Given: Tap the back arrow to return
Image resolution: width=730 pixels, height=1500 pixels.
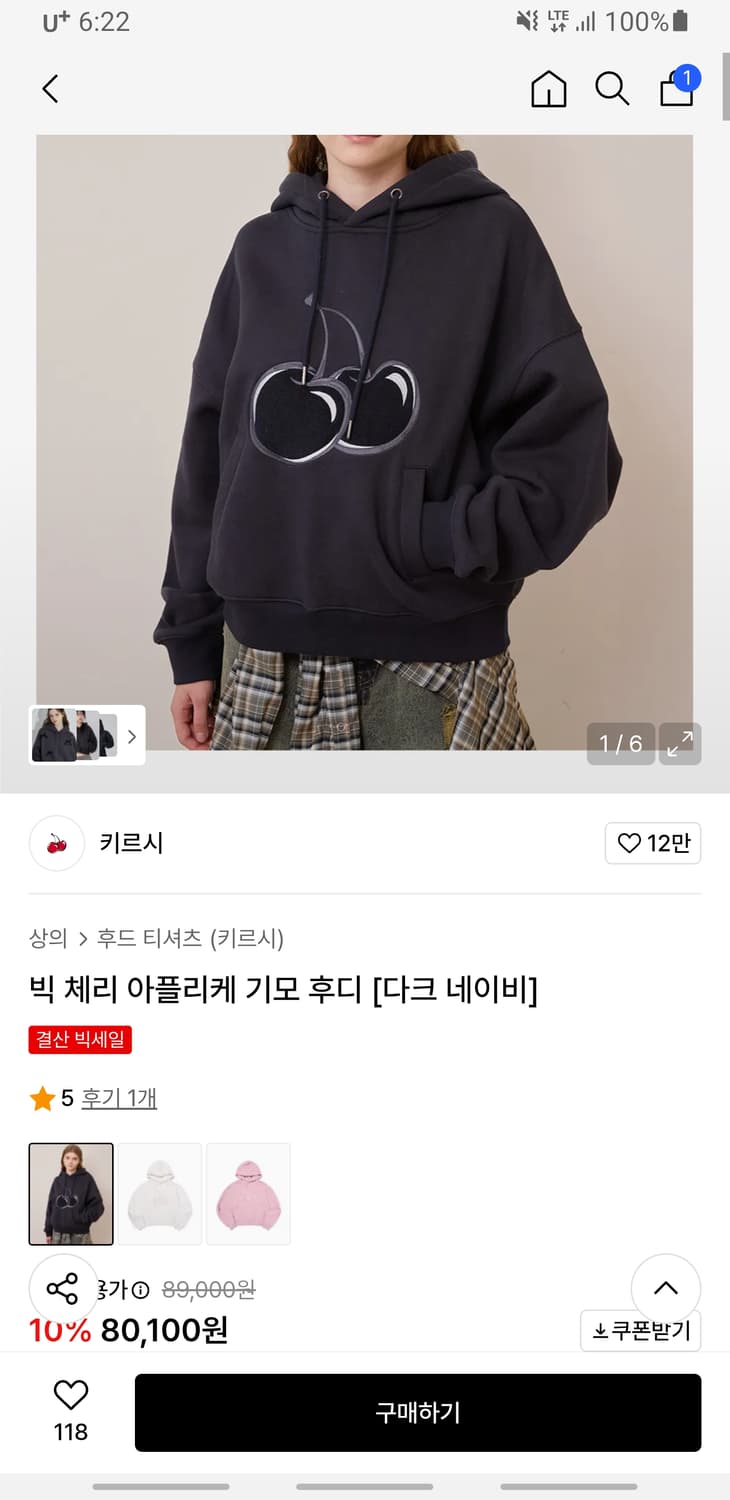Looking at the screenshot, I should (50, 89).
